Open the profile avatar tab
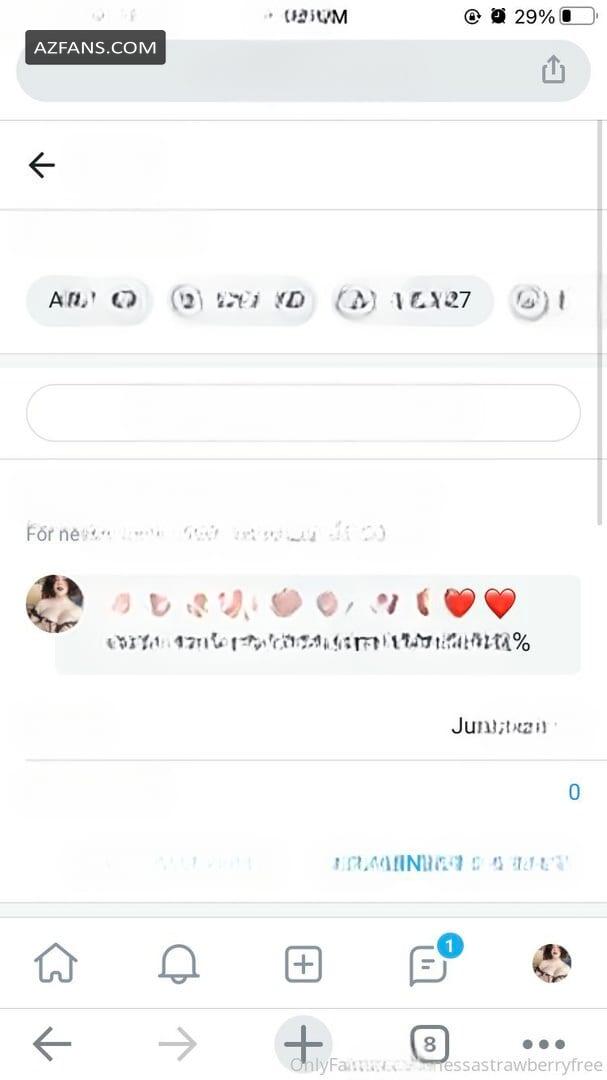The height and width of the screenshot is (1080, 607). [x=551, y=963]
